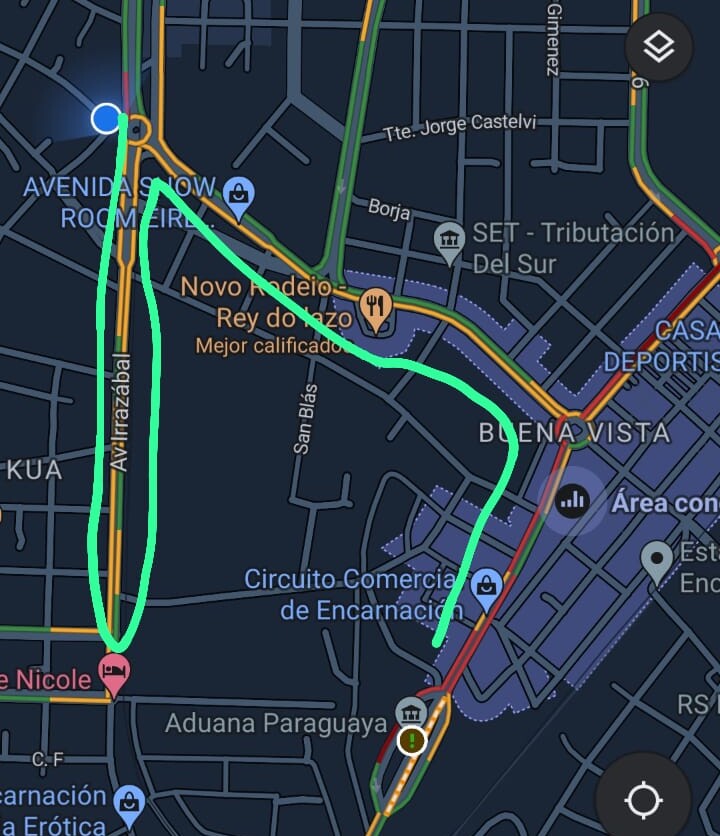Viewport: 720px width, 836px height.
Task: View Circuito Comercial de Encarnación shopping pin
Action: point(486,583)
